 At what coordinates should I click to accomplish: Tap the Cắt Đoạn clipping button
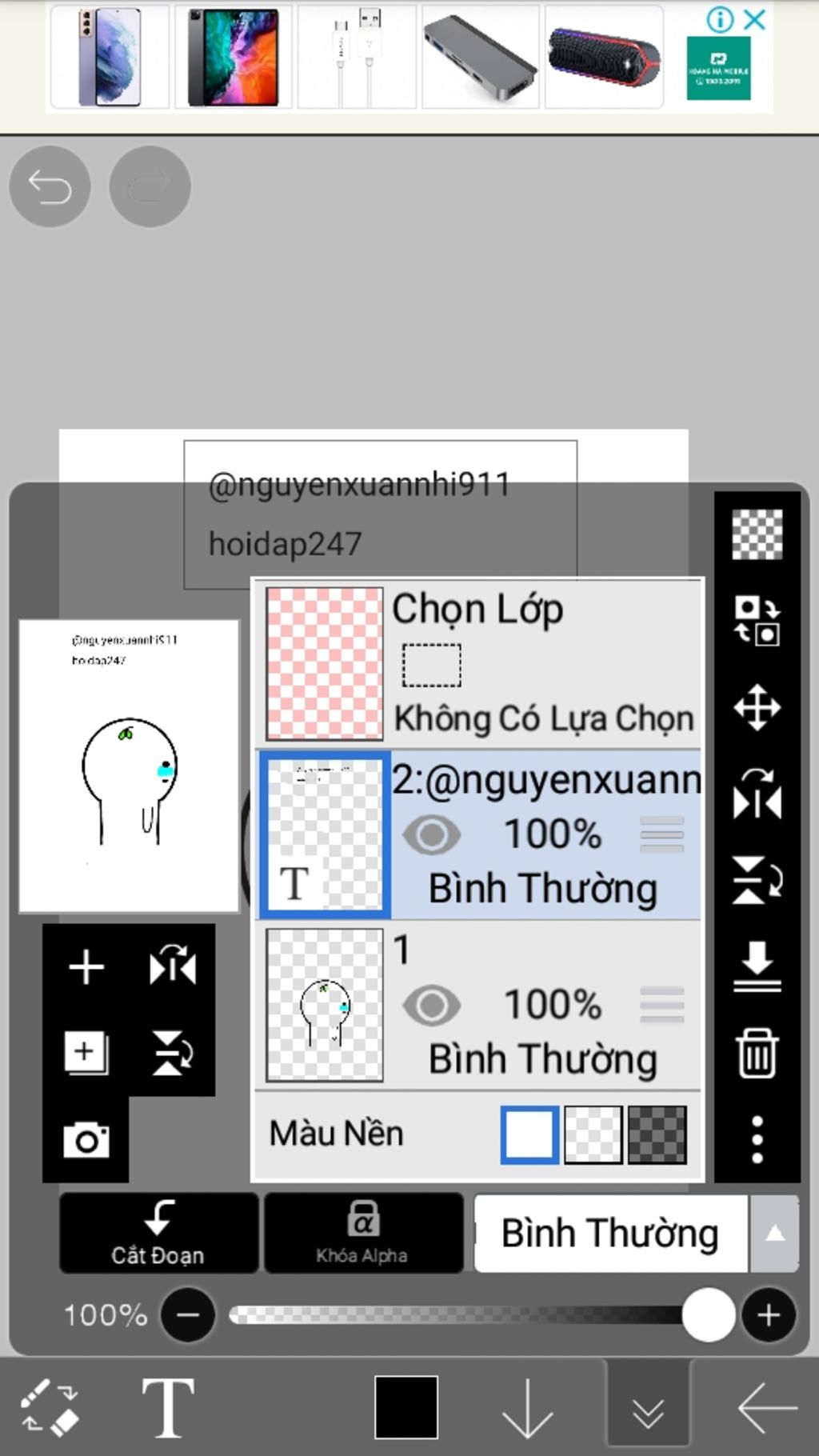coord(158,1233)
